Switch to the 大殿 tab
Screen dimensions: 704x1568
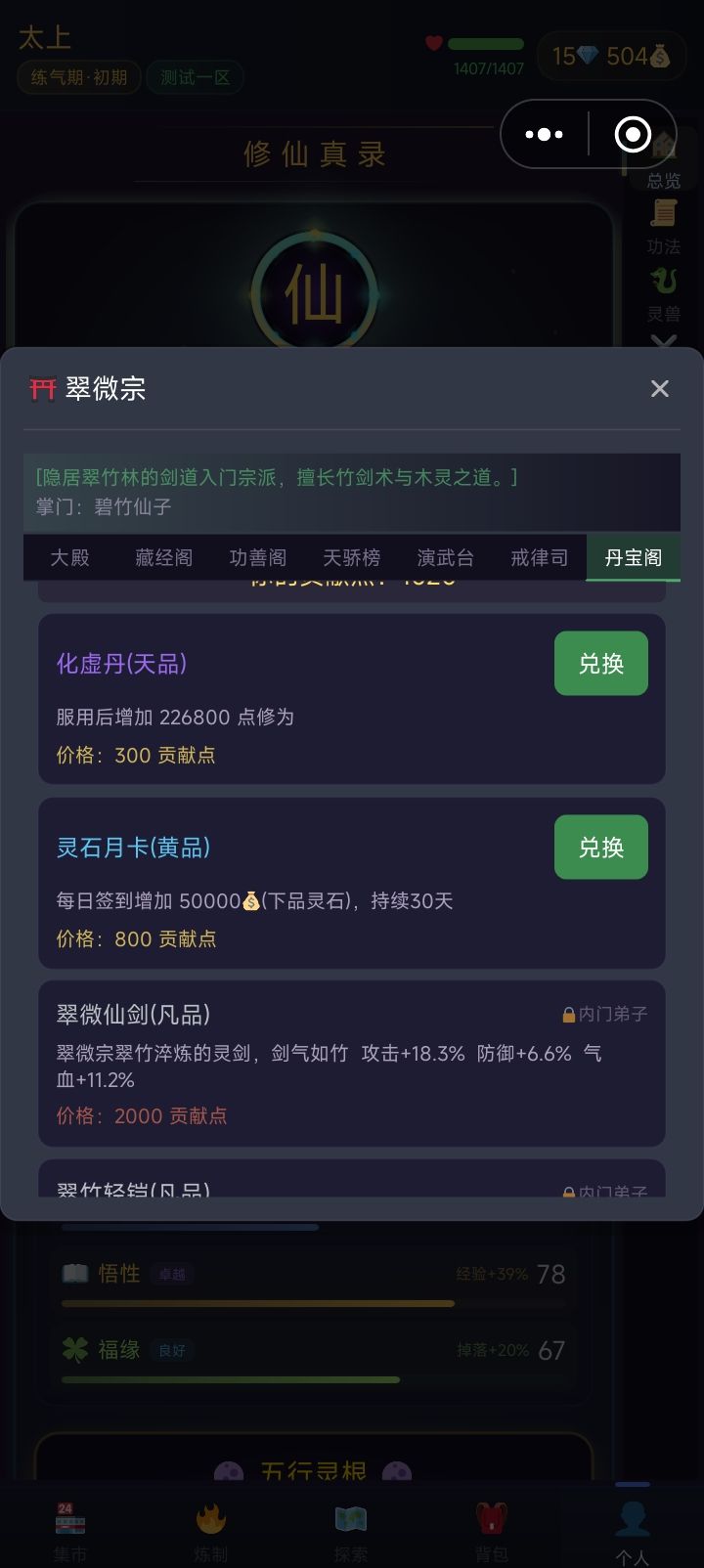coord(70,557)
